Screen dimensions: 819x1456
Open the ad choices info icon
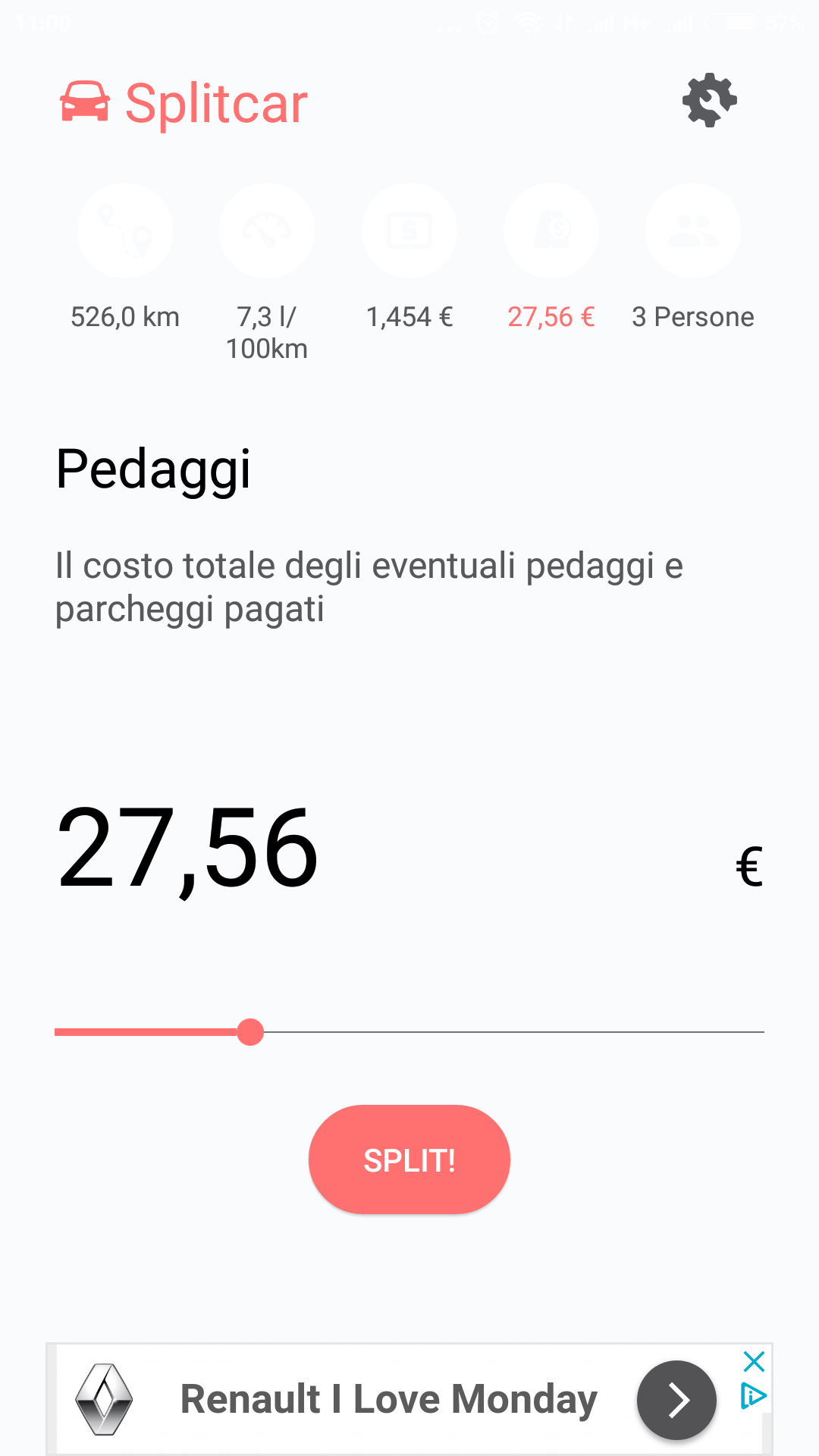pyautogui.click(x=753, y=1396)
